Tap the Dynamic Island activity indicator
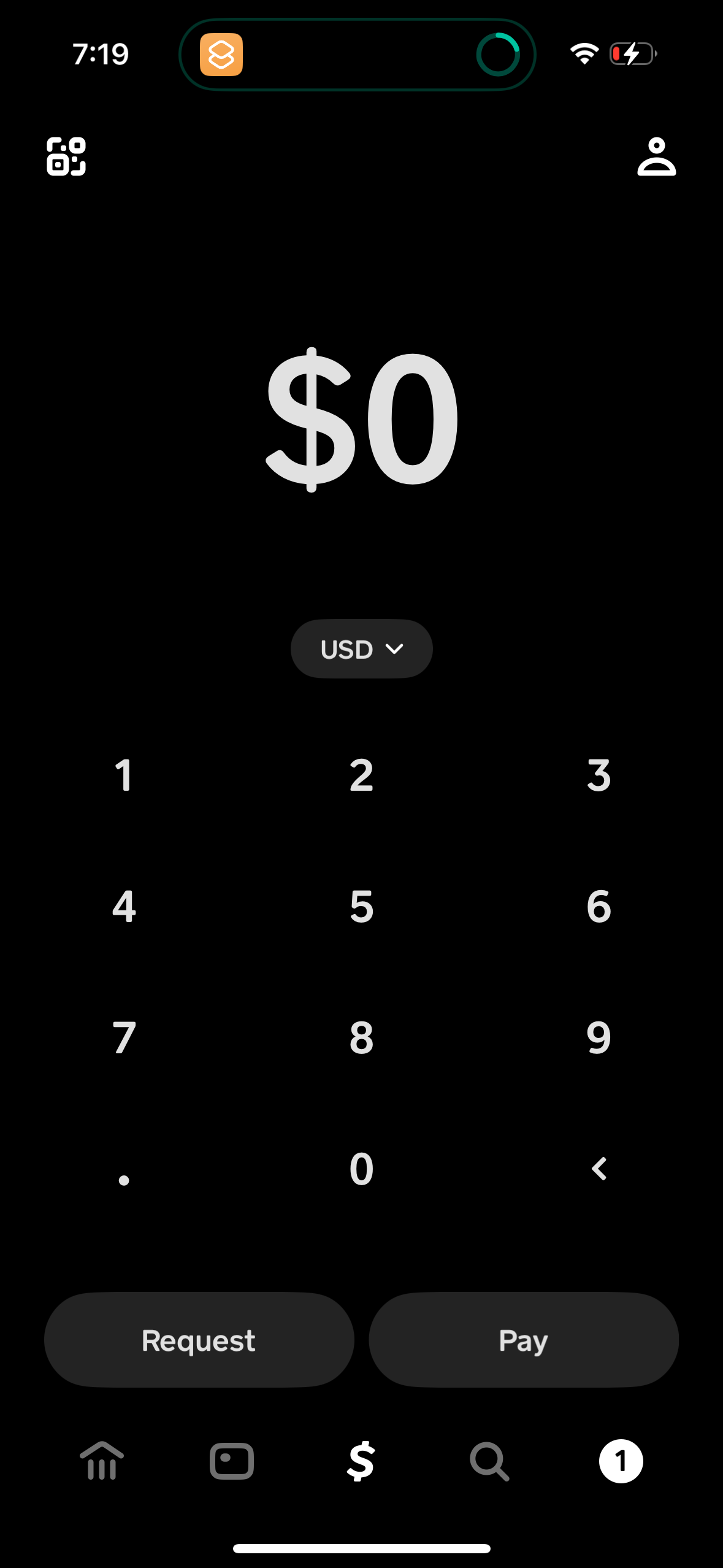The width and height of the screenshot is (723, 1568). pyautogui.click(x=500, y=54)
